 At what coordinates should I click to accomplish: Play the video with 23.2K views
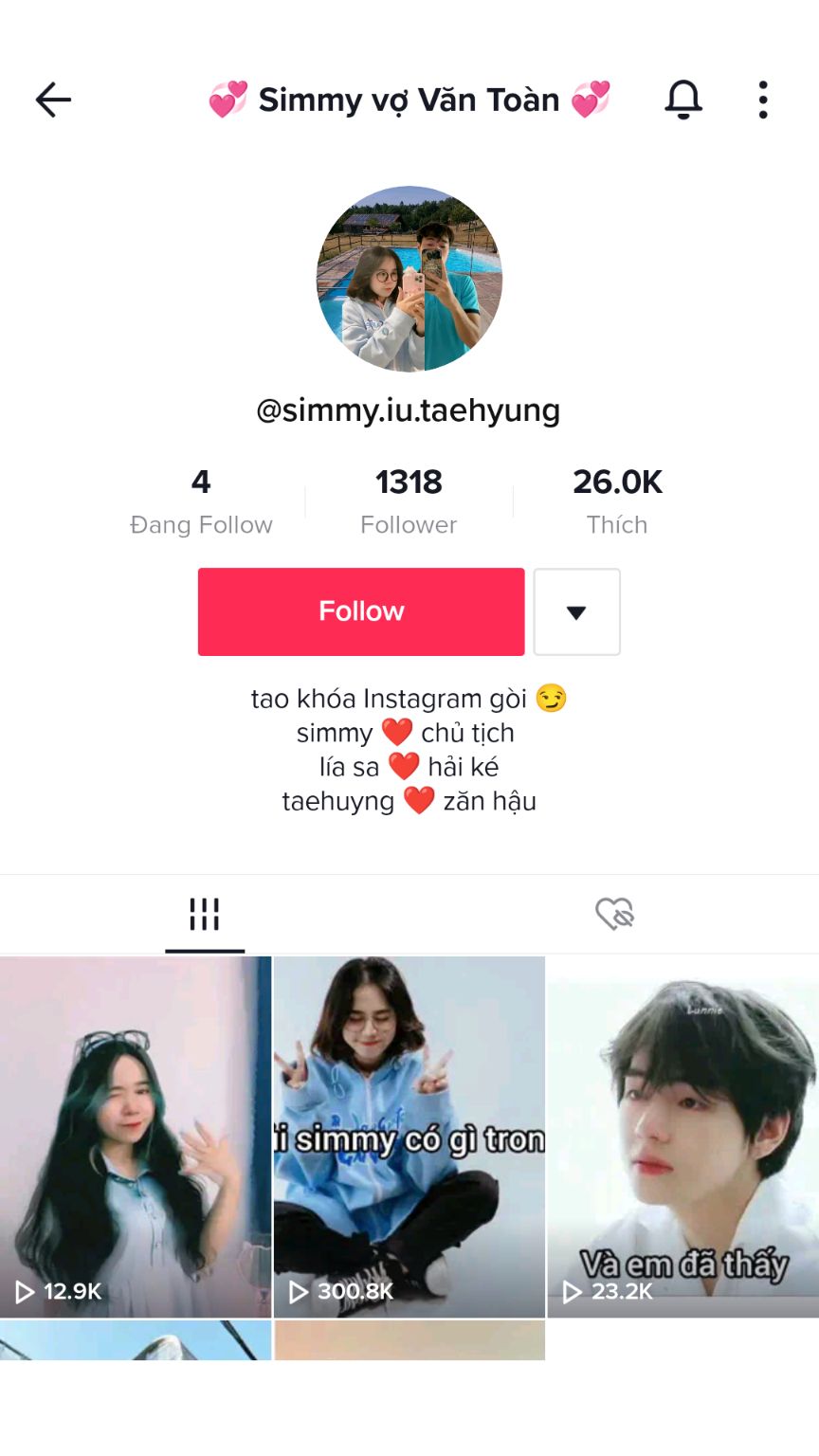(682, 1137)
